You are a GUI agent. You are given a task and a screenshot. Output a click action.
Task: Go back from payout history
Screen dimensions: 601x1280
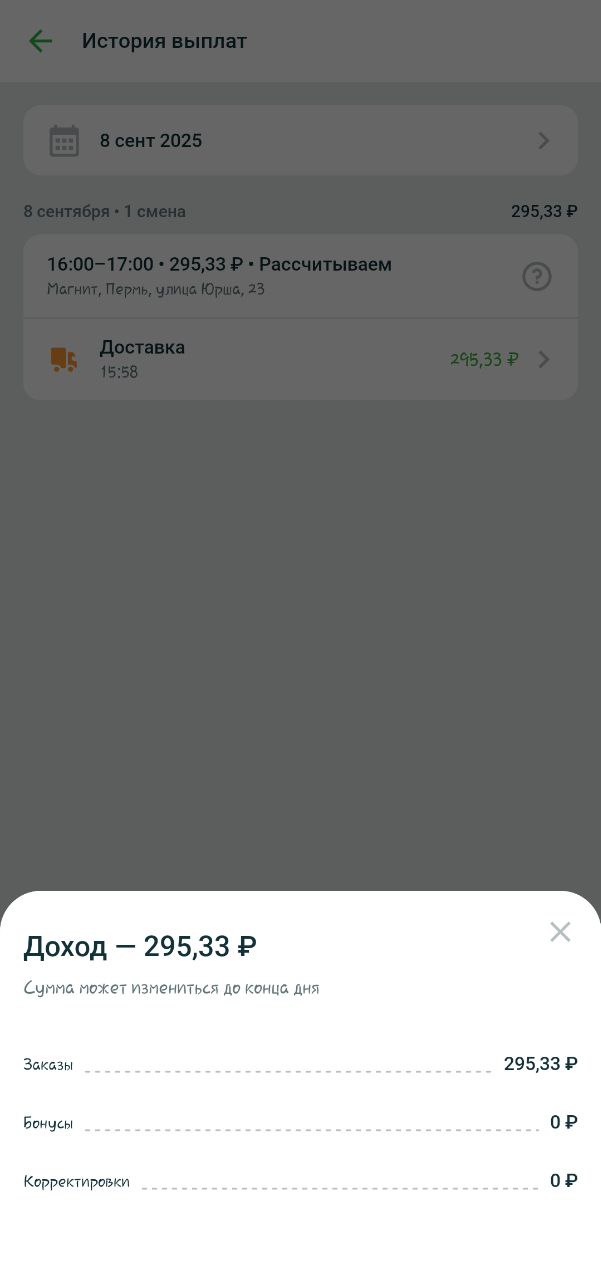[40, 41]
